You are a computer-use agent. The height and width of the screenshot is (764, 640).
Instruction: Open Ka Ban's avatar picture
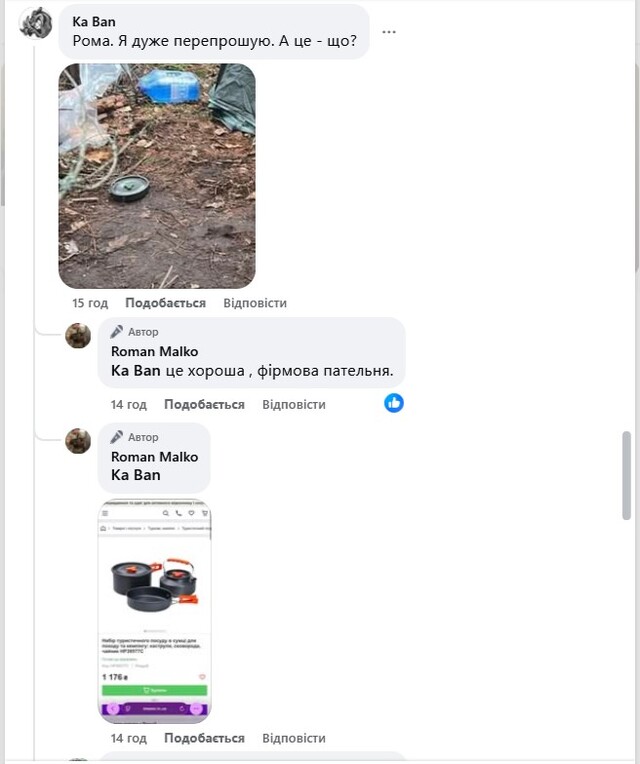36,22
